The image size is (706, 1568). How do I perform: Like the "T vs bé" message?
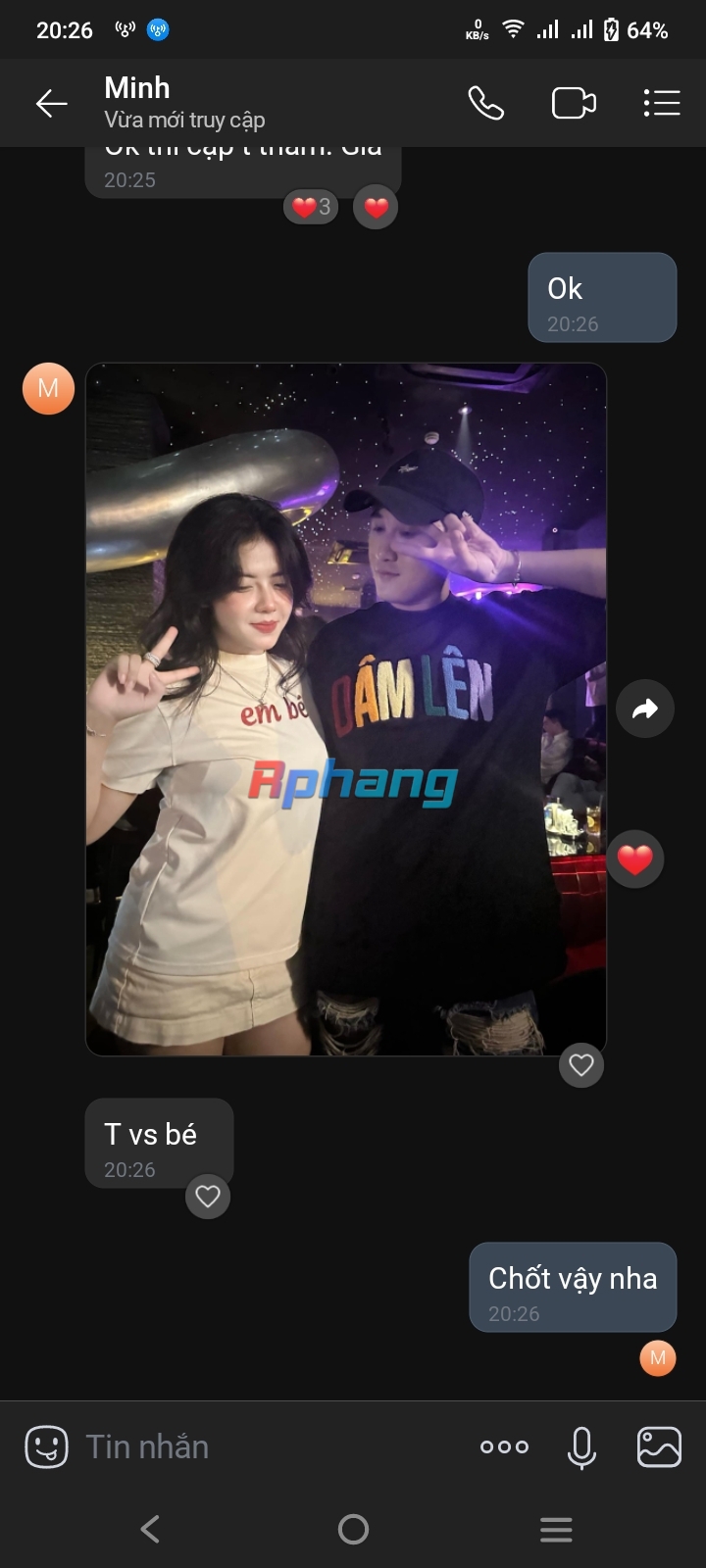tap(208, 1197)
